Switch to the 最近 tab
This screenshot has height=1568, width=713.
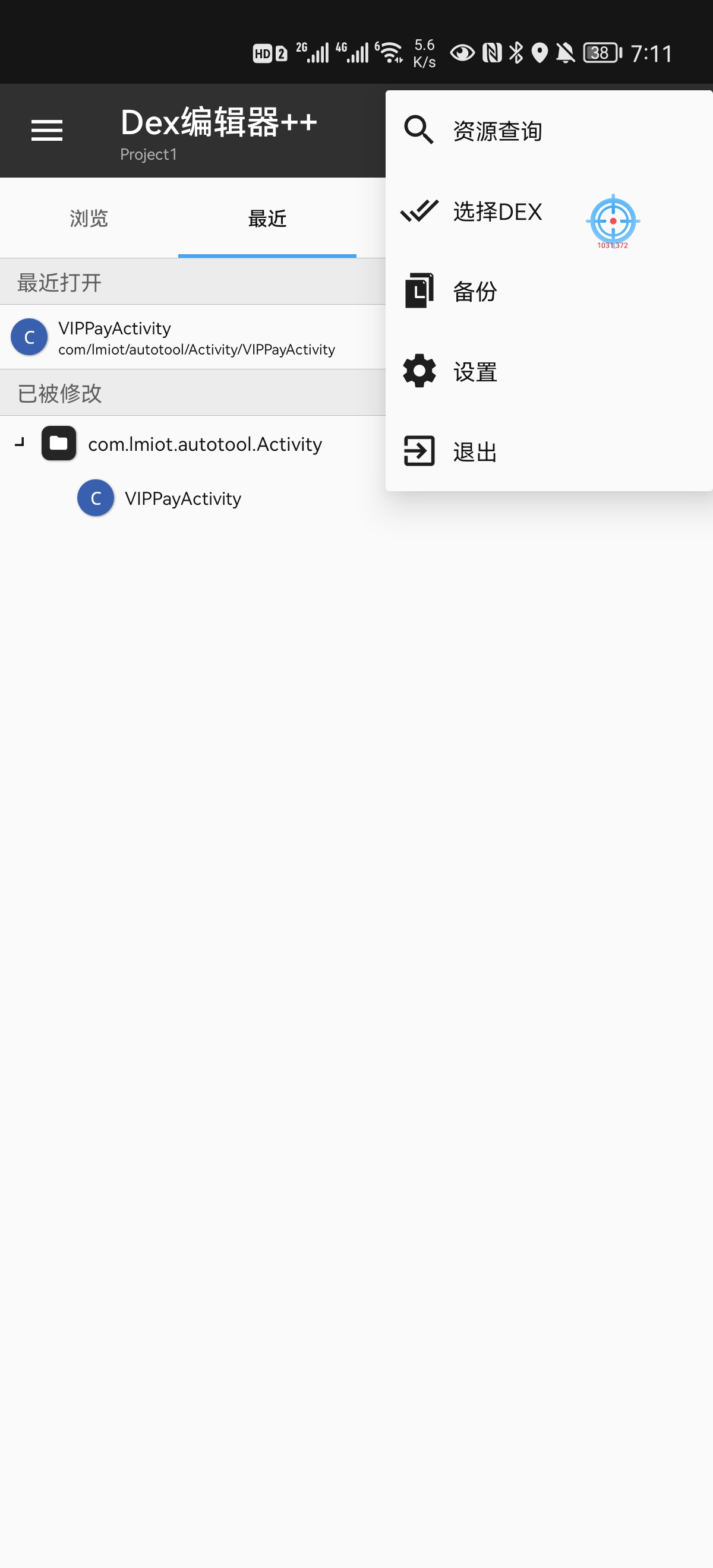[267, 218]
